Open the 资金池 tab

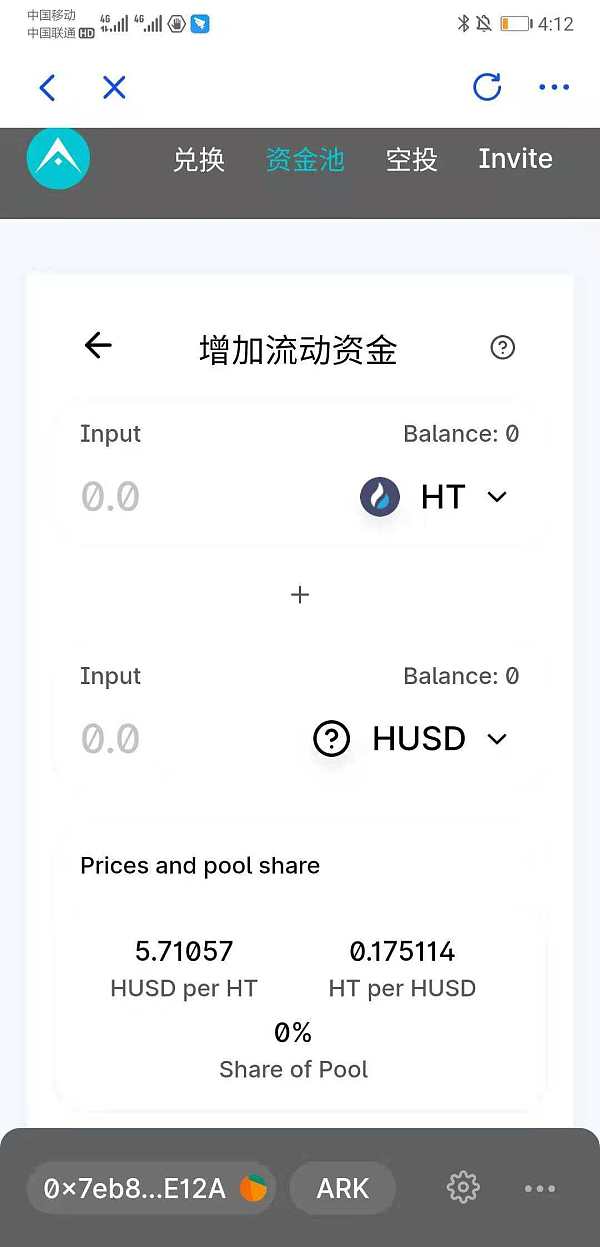pos(305,160)
